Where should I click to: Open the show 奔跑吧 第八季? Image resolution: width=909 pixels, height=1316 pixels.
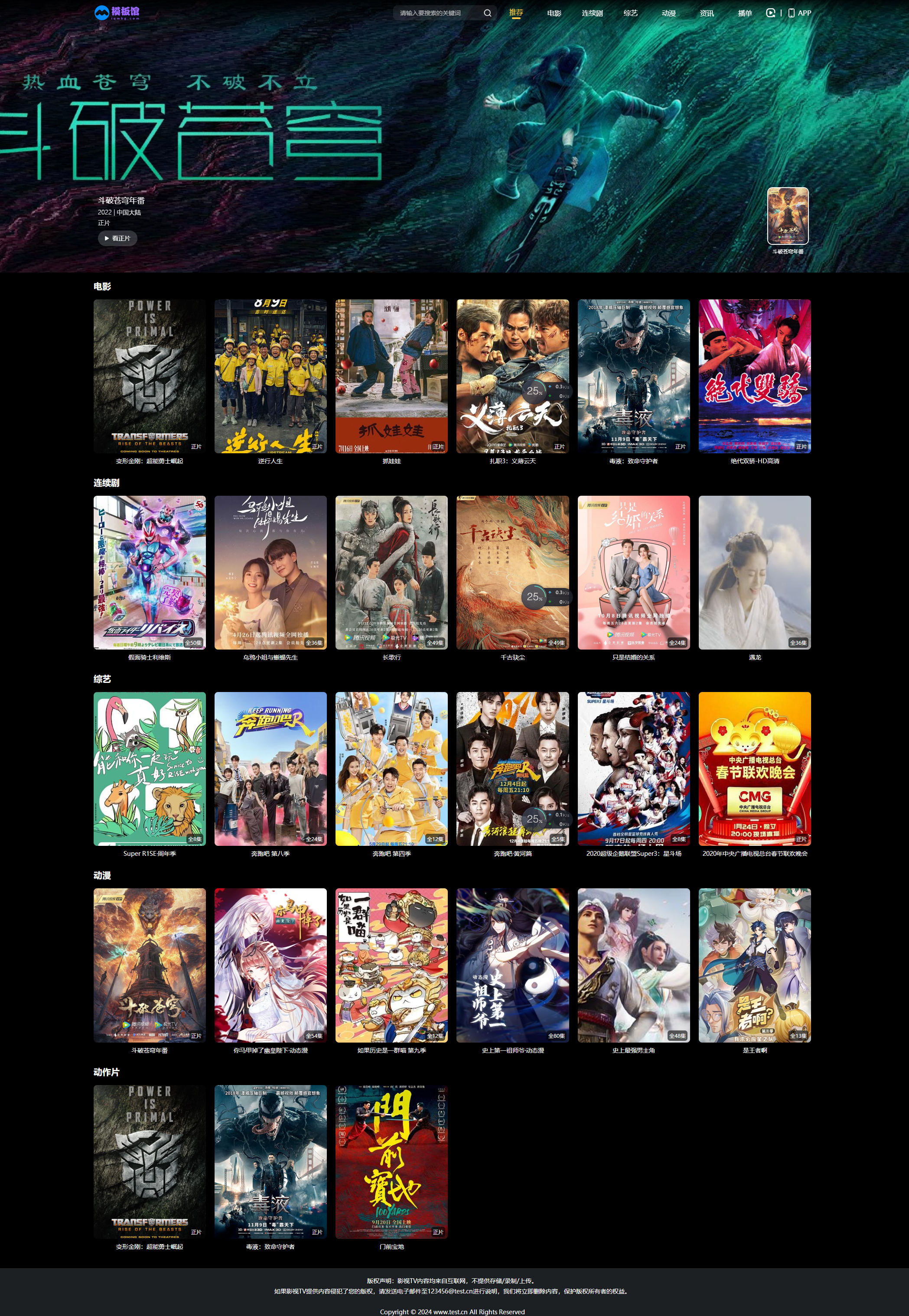pos(270,768)
